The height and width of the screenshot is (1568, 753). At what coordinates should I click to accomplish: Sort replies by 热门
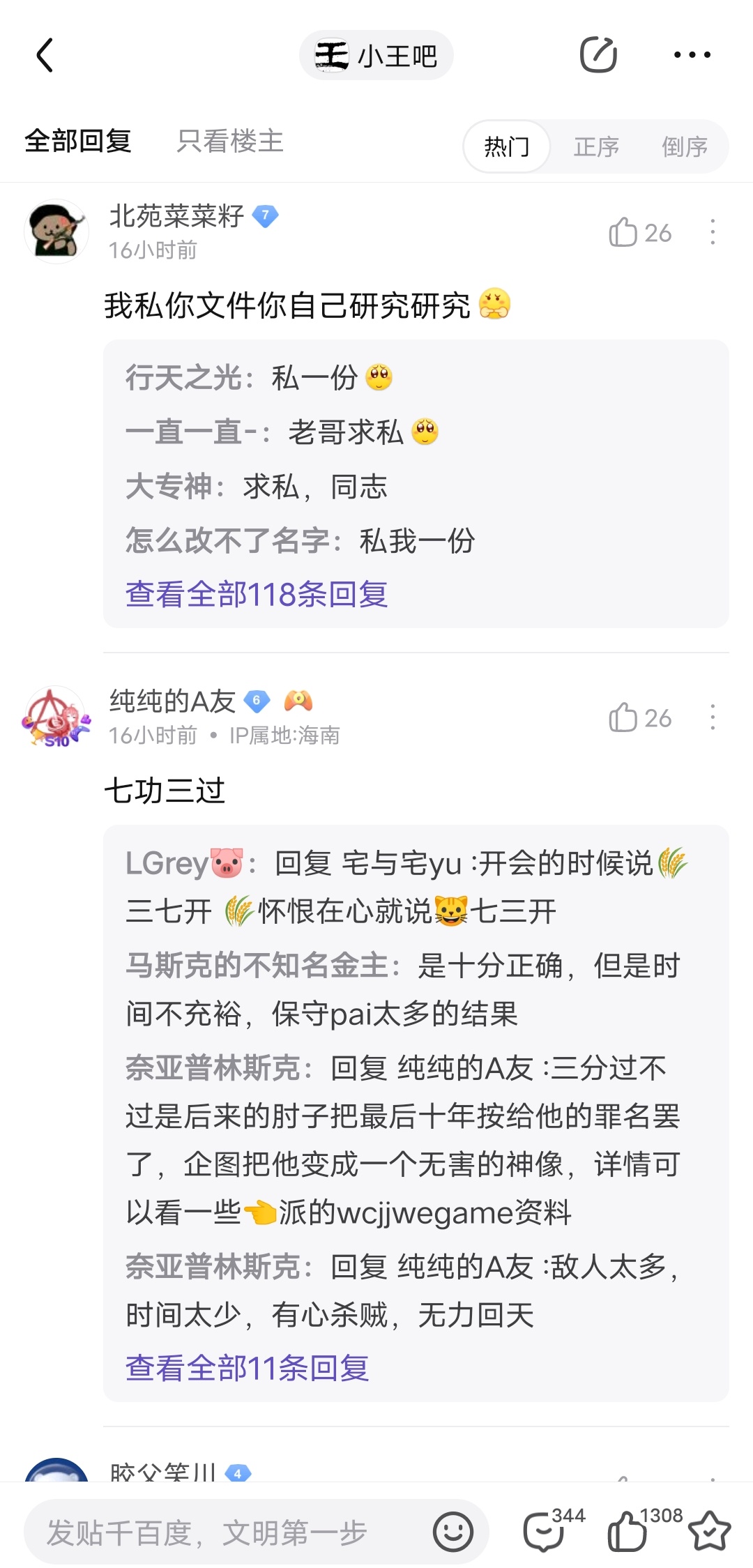tap(507, 146)
